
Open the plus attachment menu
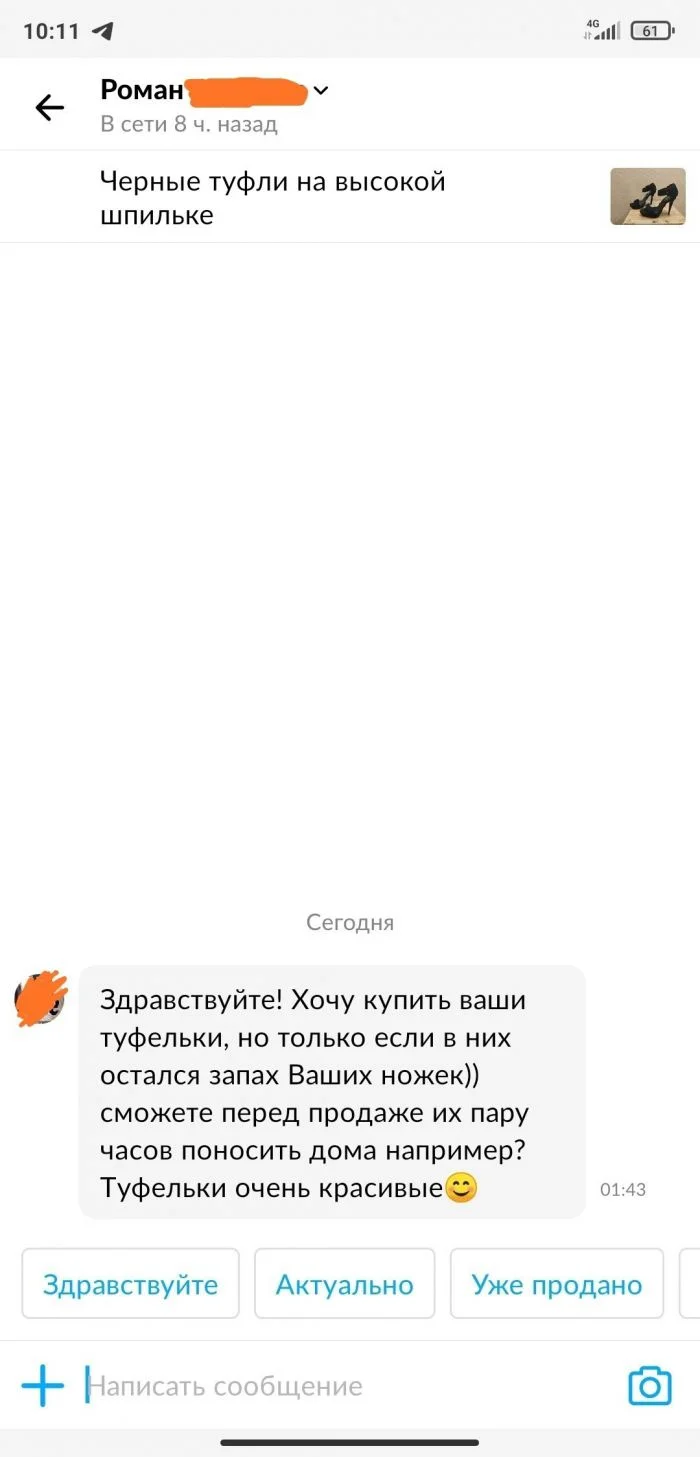tap(42, 1386)
